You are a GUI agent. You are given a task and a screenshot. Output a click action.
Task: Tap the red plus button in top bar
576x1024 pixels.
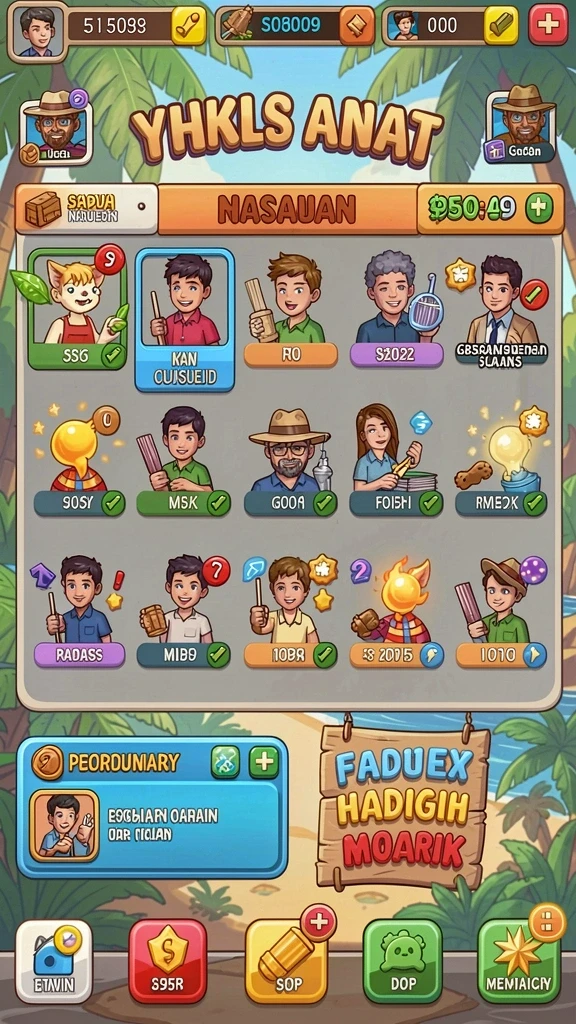[x=548, y=25]
